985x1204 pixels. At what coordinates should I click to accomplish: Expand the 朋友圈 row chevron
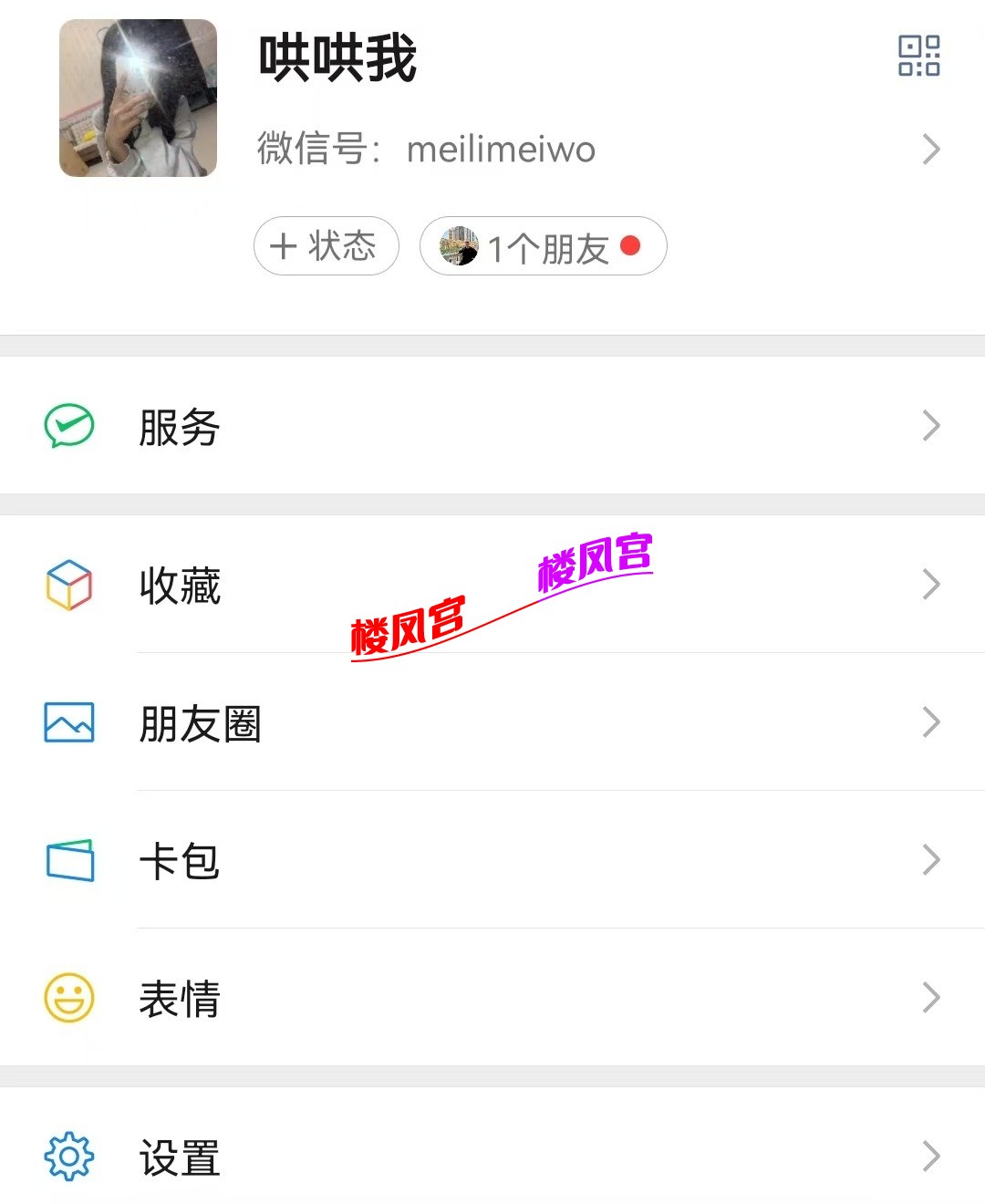[930, 721]
